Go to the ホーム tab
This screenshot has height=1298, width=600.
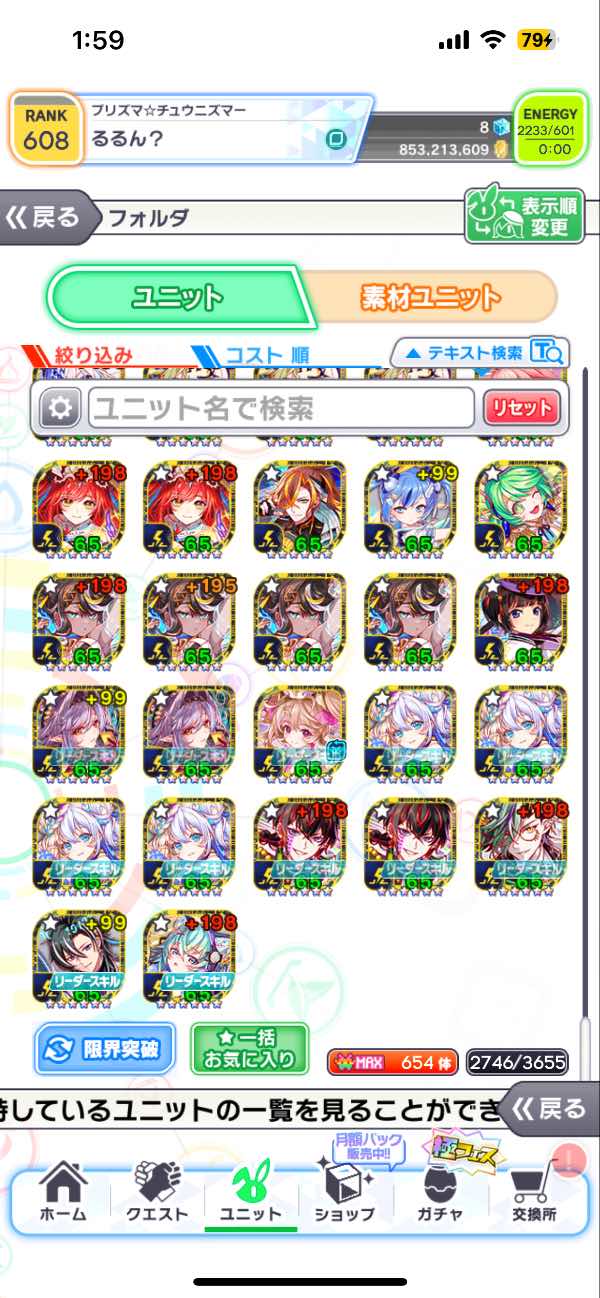click(x=63, y=1192)
